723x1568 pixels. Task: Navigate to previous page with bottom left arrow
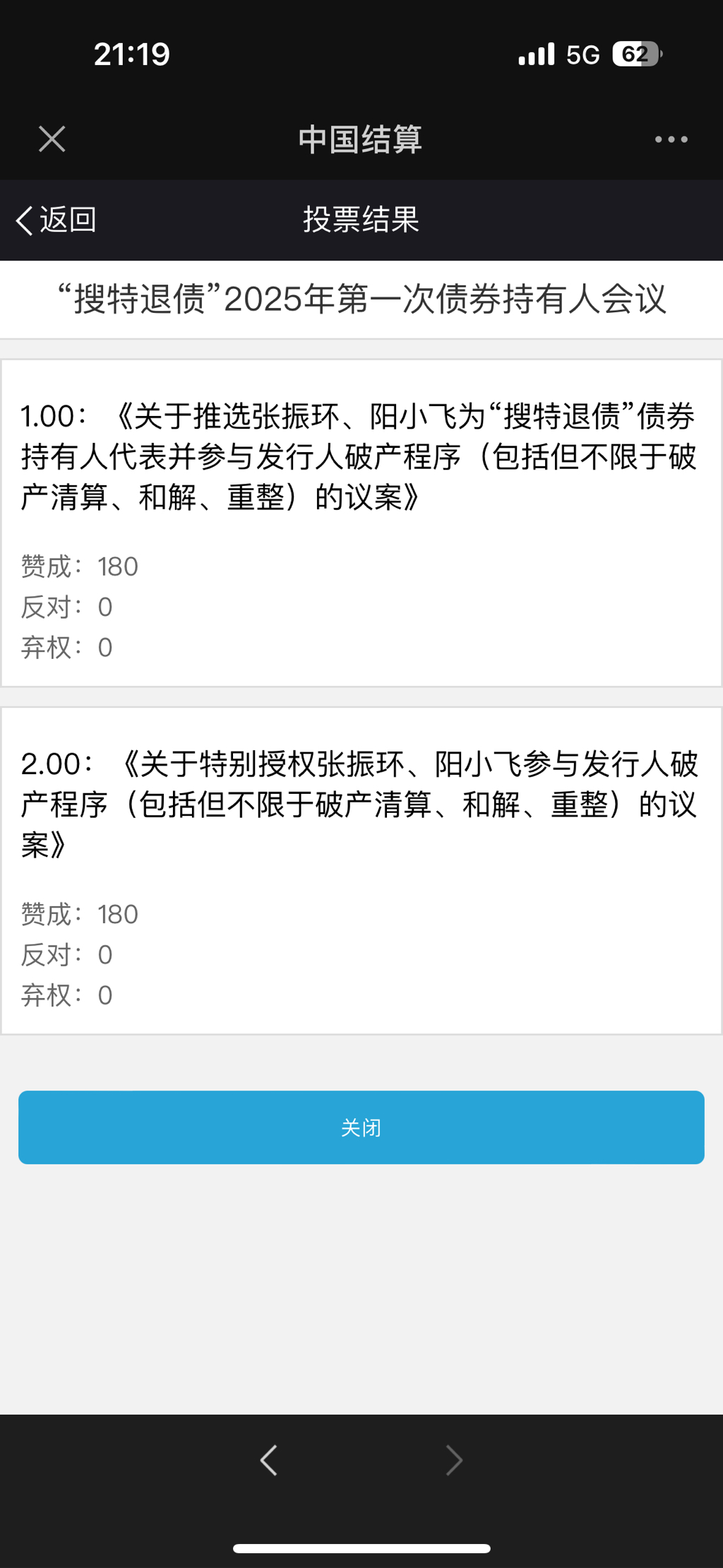tap(269, 1460)
